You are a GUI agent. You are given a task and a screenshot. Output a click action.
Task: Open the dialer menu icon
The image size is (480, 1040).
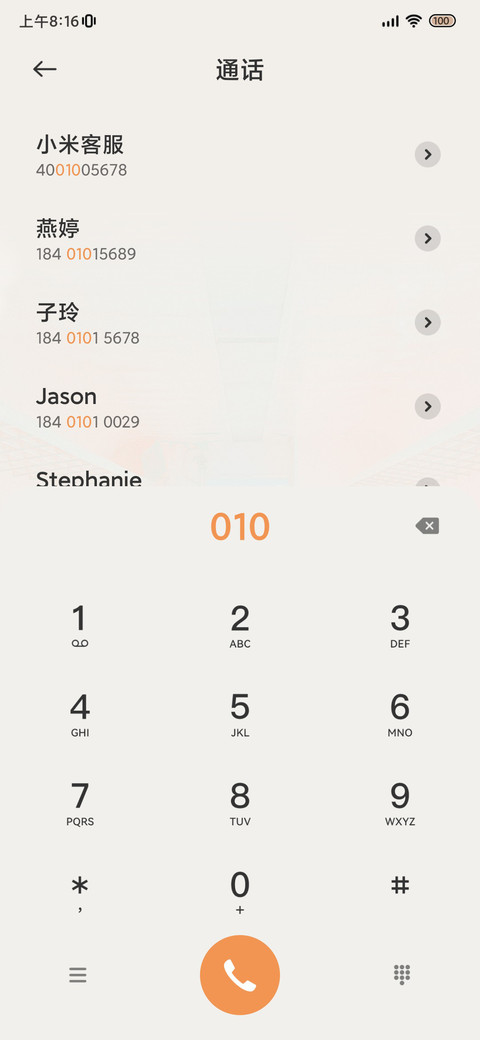pyautogui.click(x=78, y=975)
